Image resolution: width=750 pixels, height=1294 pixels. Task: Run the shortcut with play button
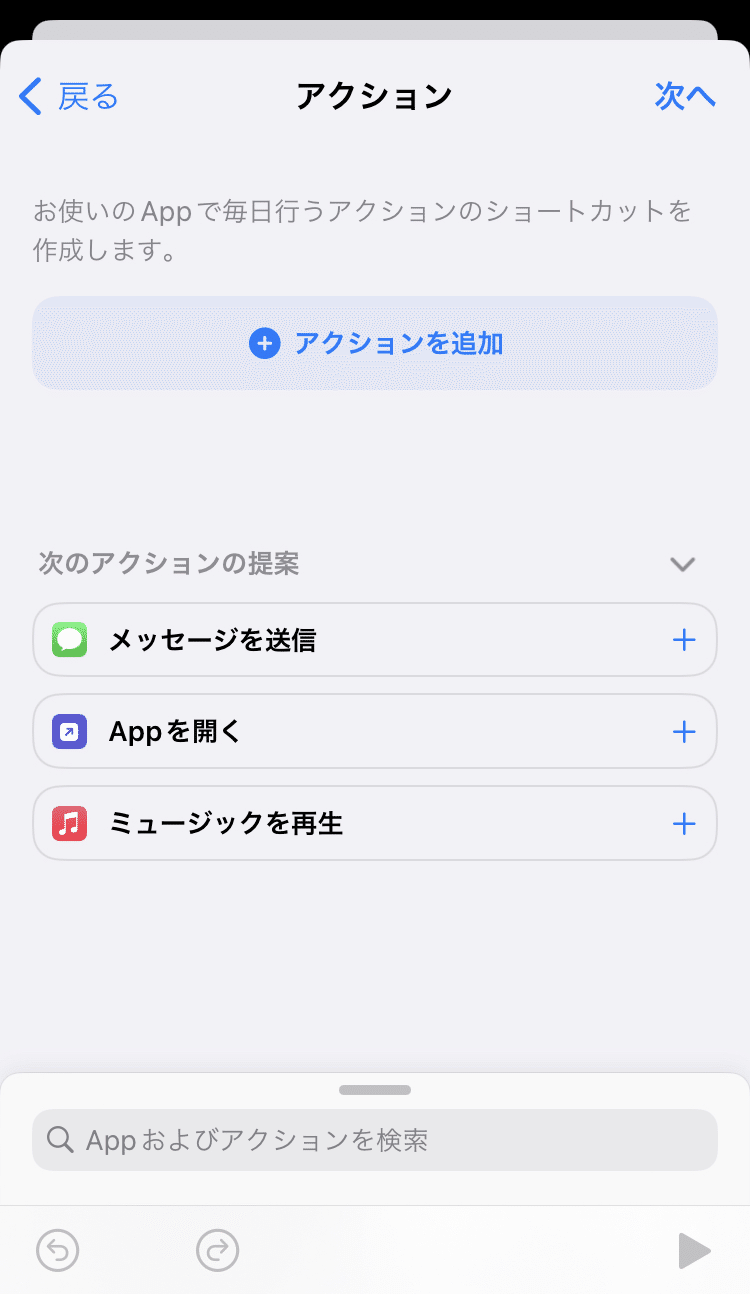694,1250
